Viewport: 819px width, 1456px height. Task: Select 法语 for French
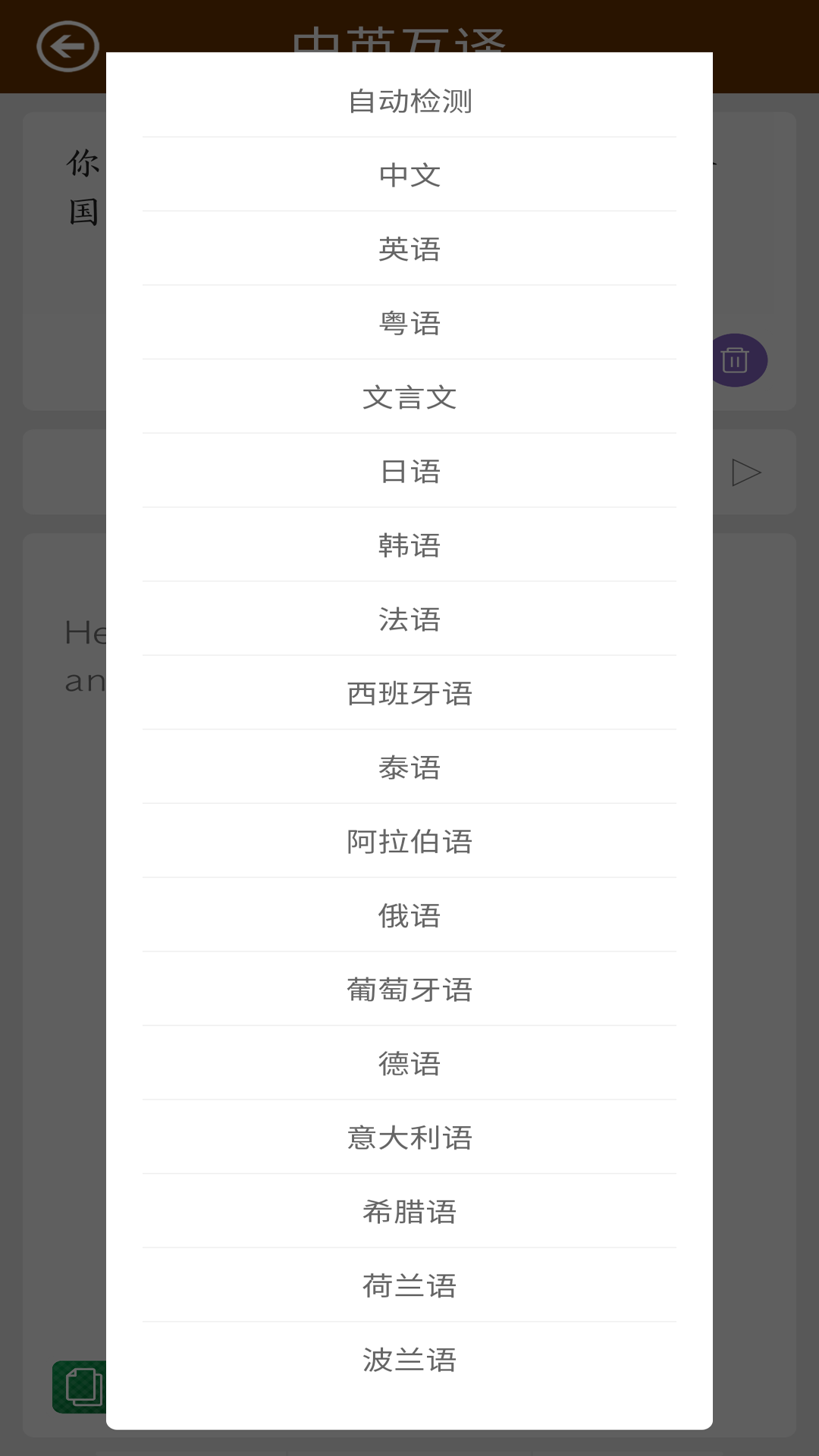409,619
